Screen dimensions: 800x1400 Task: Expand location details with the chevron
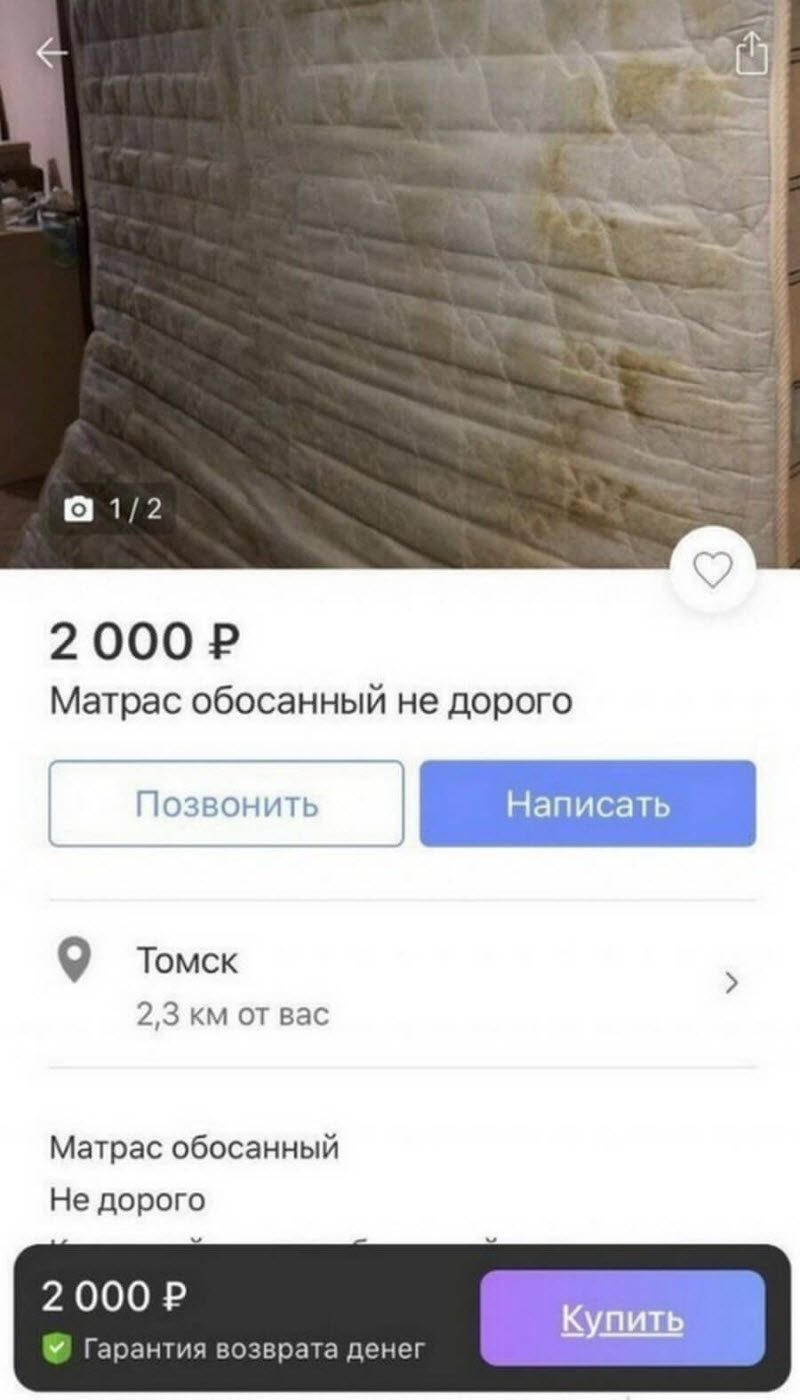point(733,984)
